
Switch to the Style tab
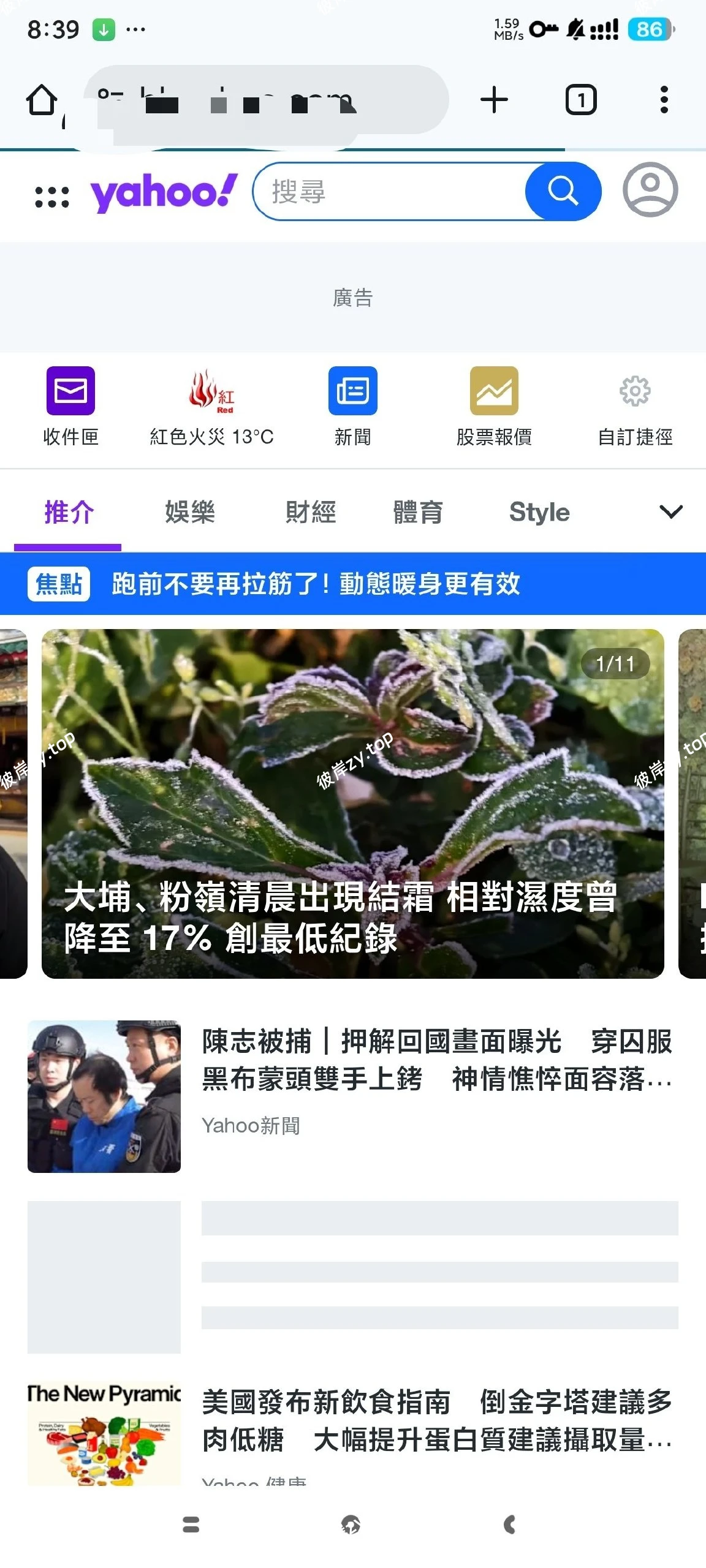click(538, 511)
